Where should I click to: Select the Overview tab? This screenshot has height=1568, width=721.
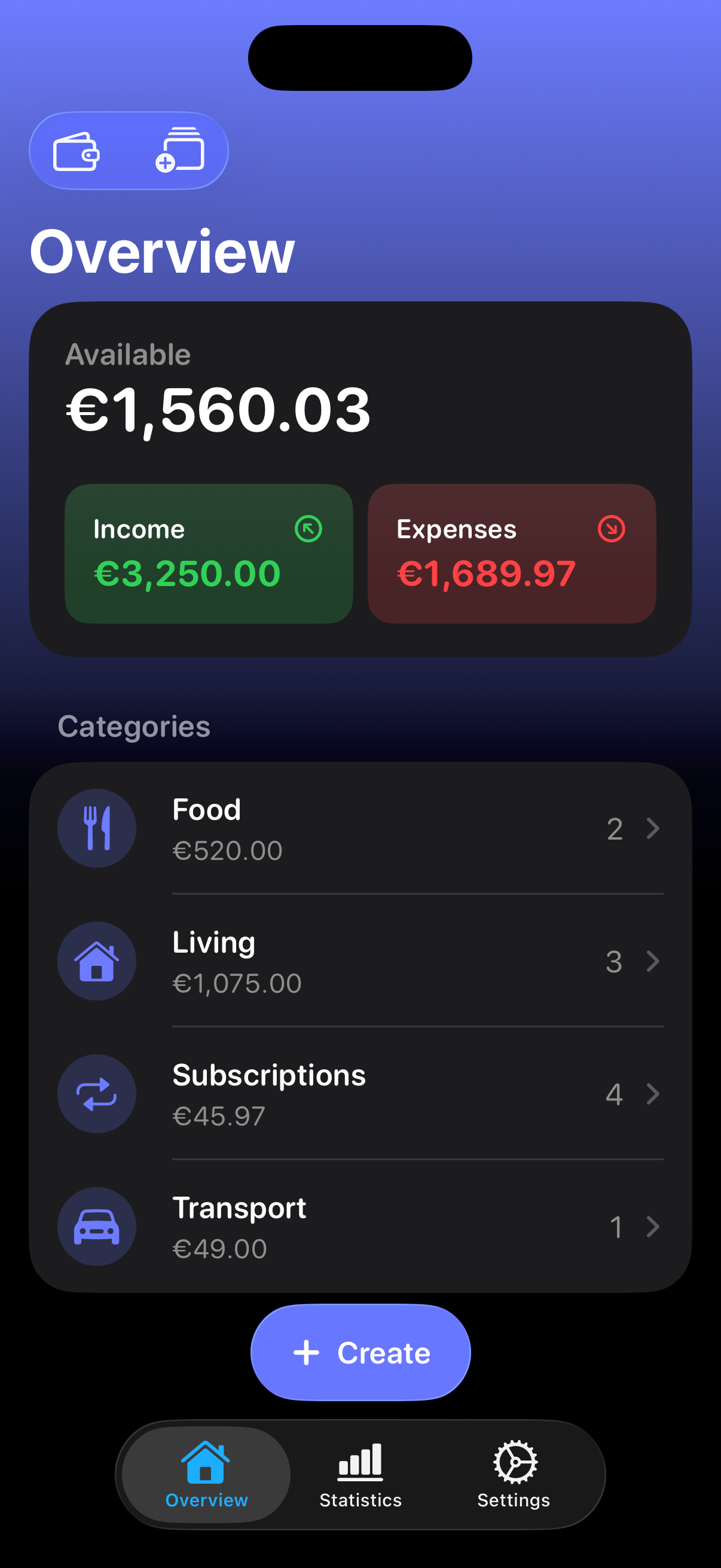[x=206, y=1474]
